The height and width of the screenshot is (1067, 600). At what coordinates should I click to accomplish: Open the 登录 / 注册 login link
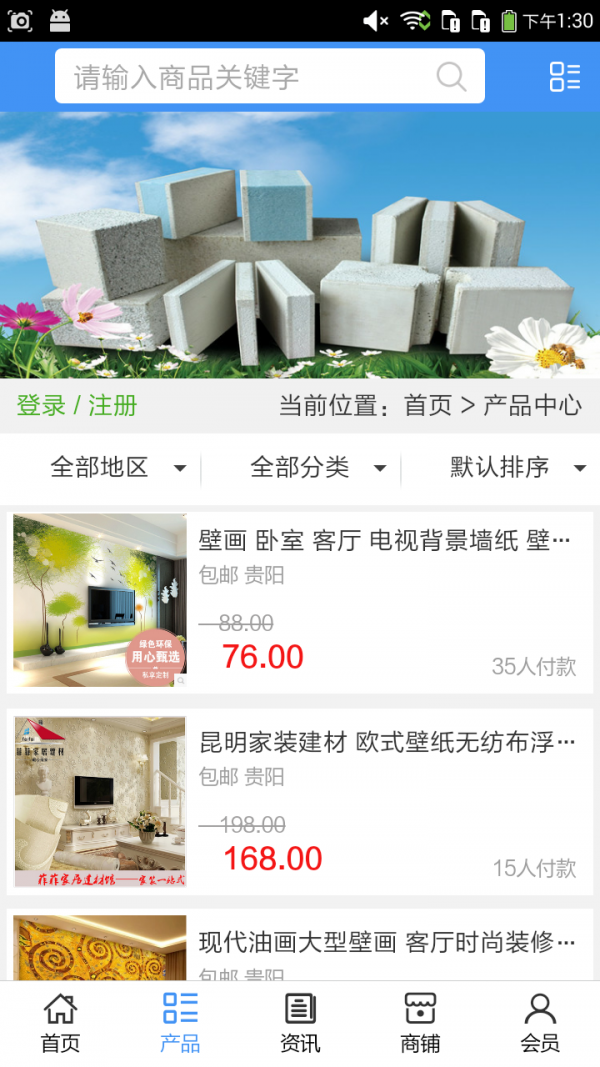coord(77,405)
